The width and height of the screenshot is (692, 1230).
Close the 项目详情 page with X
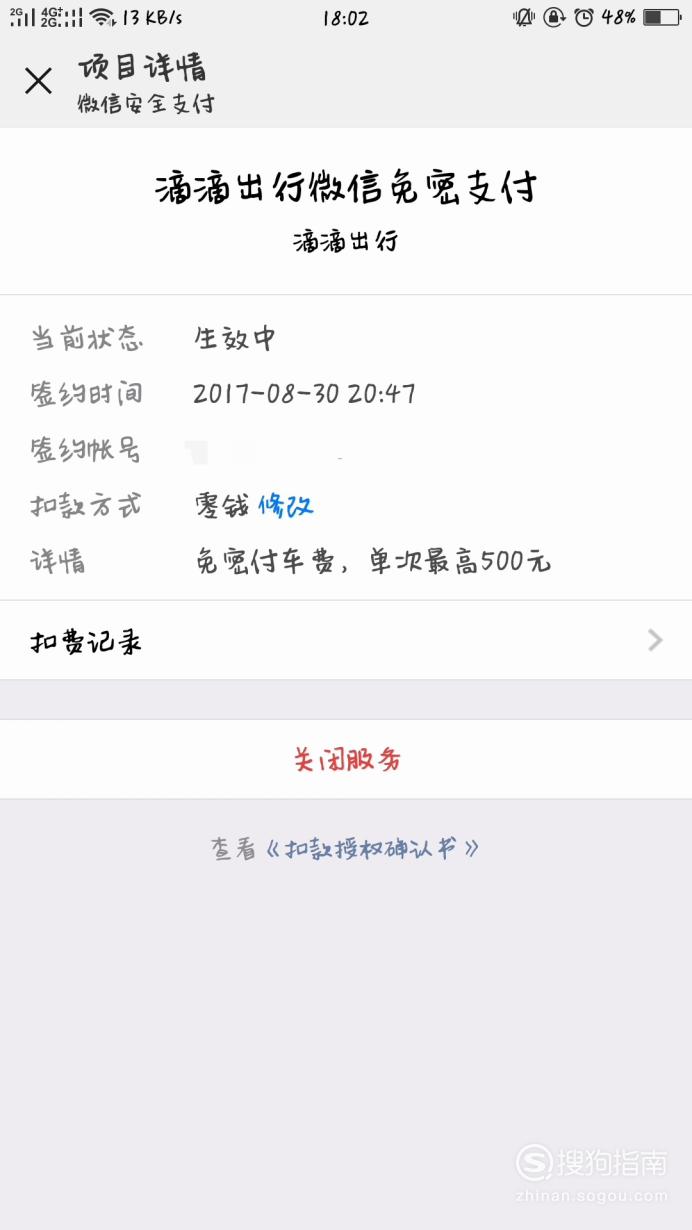click(x=38, y=81)
